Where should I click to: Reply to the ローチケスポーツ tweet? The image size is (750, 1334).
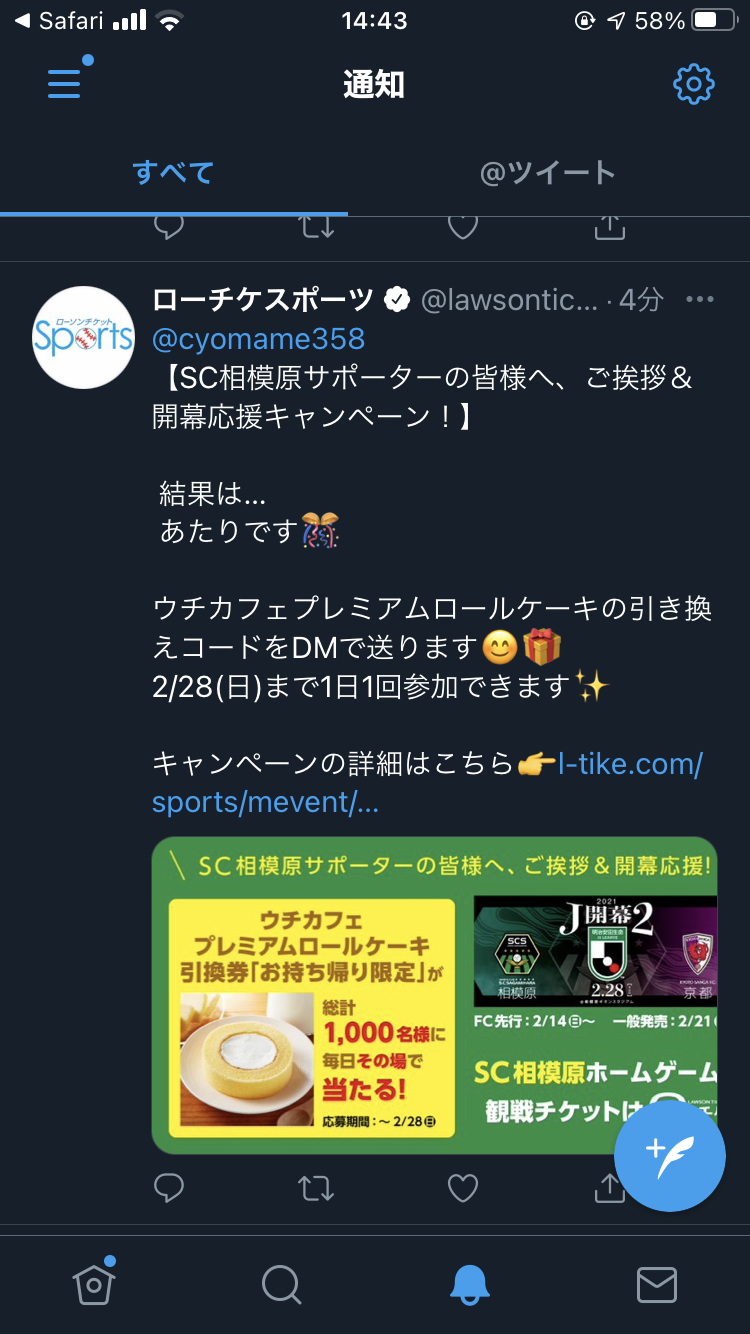tap(169, 1187)
